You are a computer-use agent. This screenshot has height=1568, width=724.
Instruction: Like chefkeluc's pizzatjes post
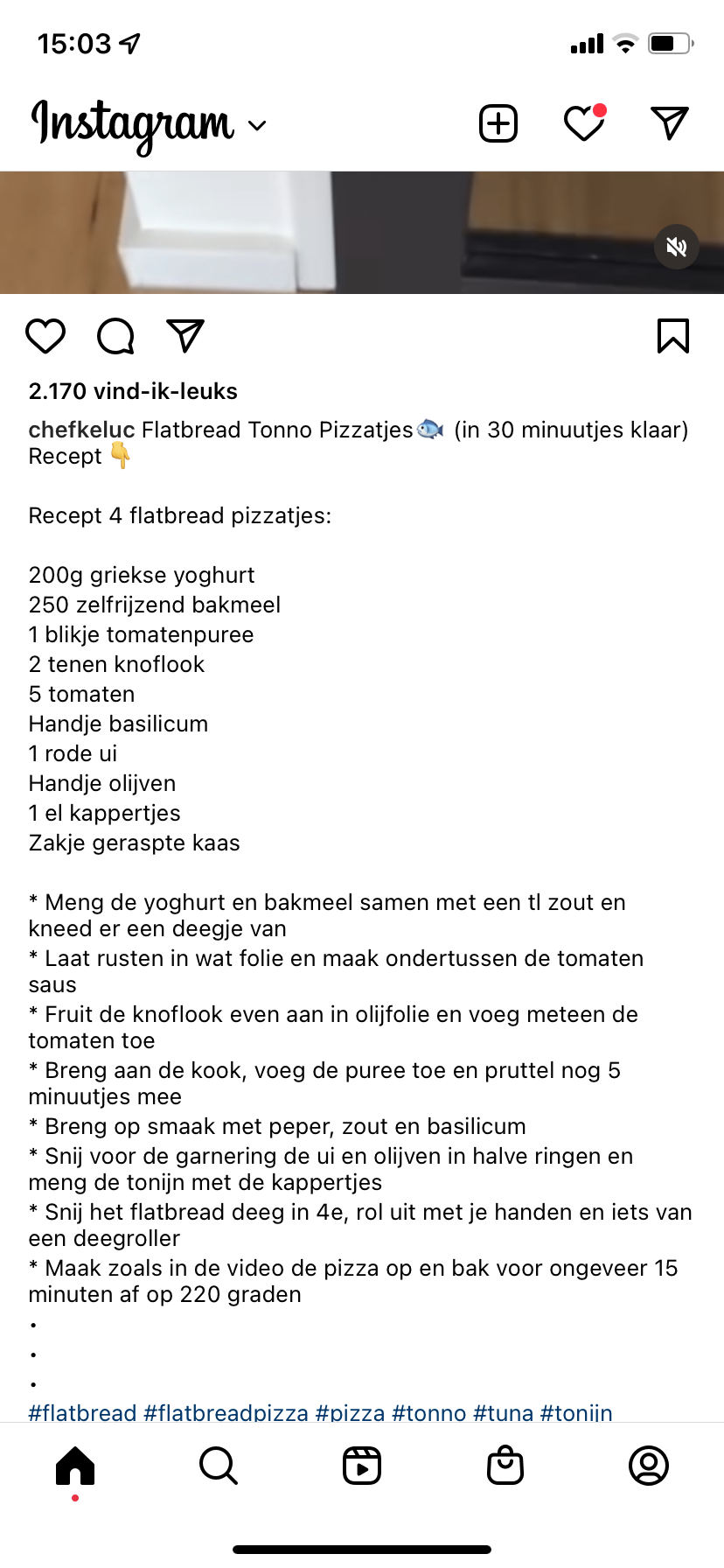pos(45,336)
